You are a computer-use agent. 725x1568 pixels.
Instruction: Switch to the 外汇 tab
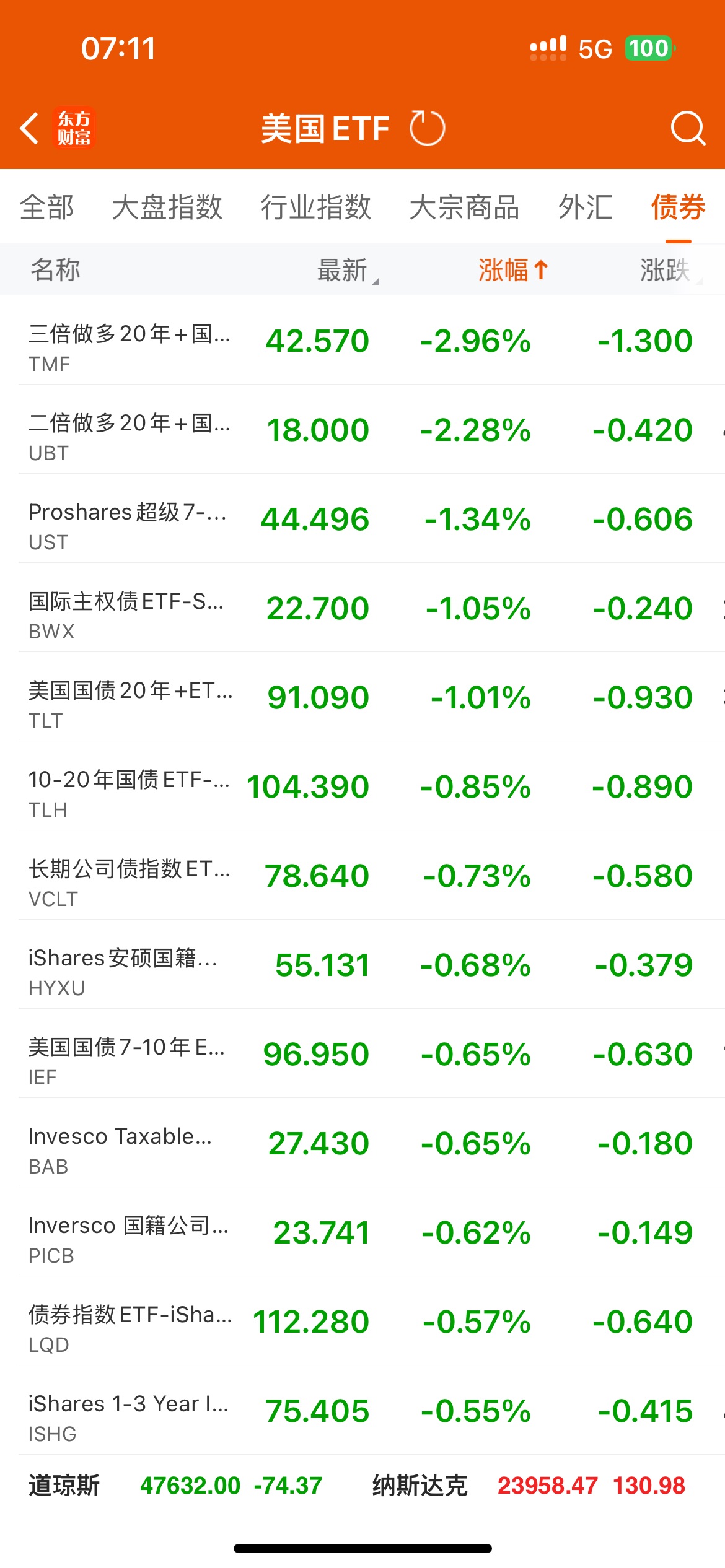pyautogui.click(x=585, y=207)
